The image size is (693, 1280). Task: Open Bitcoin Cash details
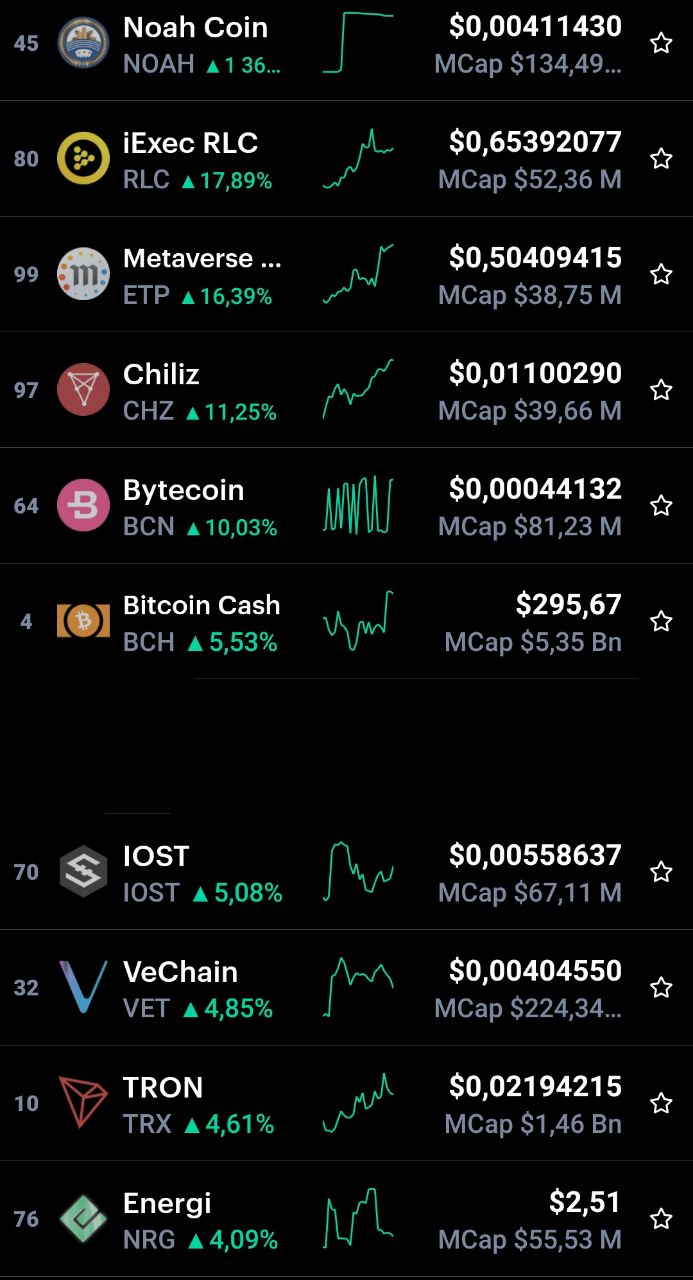[346, 621]
